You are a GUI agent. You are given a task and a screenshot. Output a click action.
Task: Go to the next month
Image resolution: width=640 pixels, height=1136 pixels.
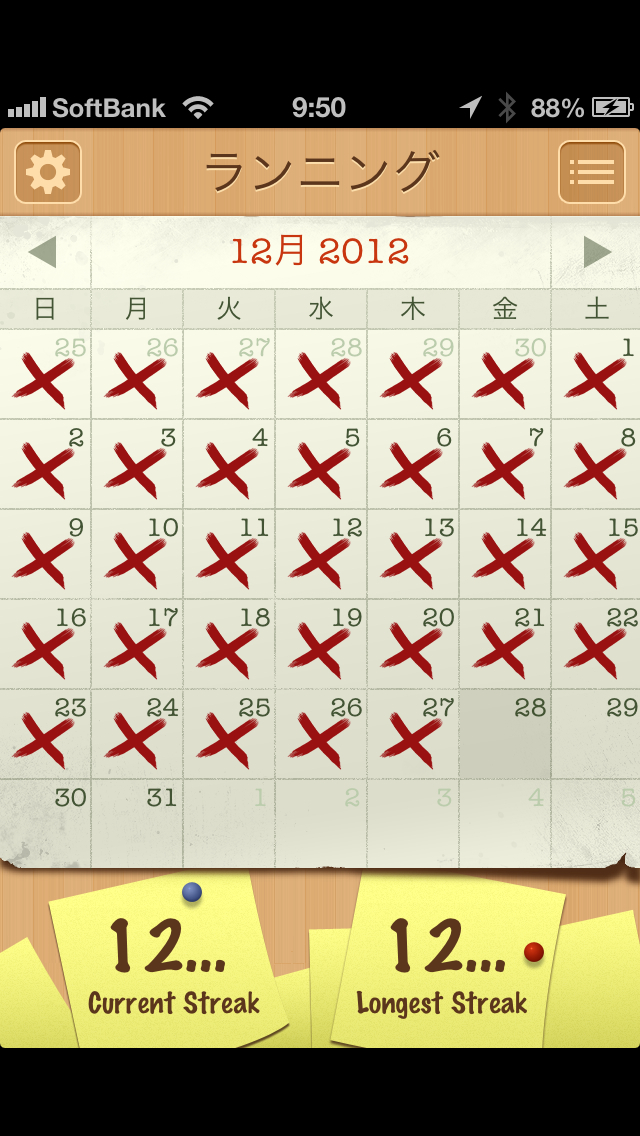pyautogui.click(x=596, y=252)
